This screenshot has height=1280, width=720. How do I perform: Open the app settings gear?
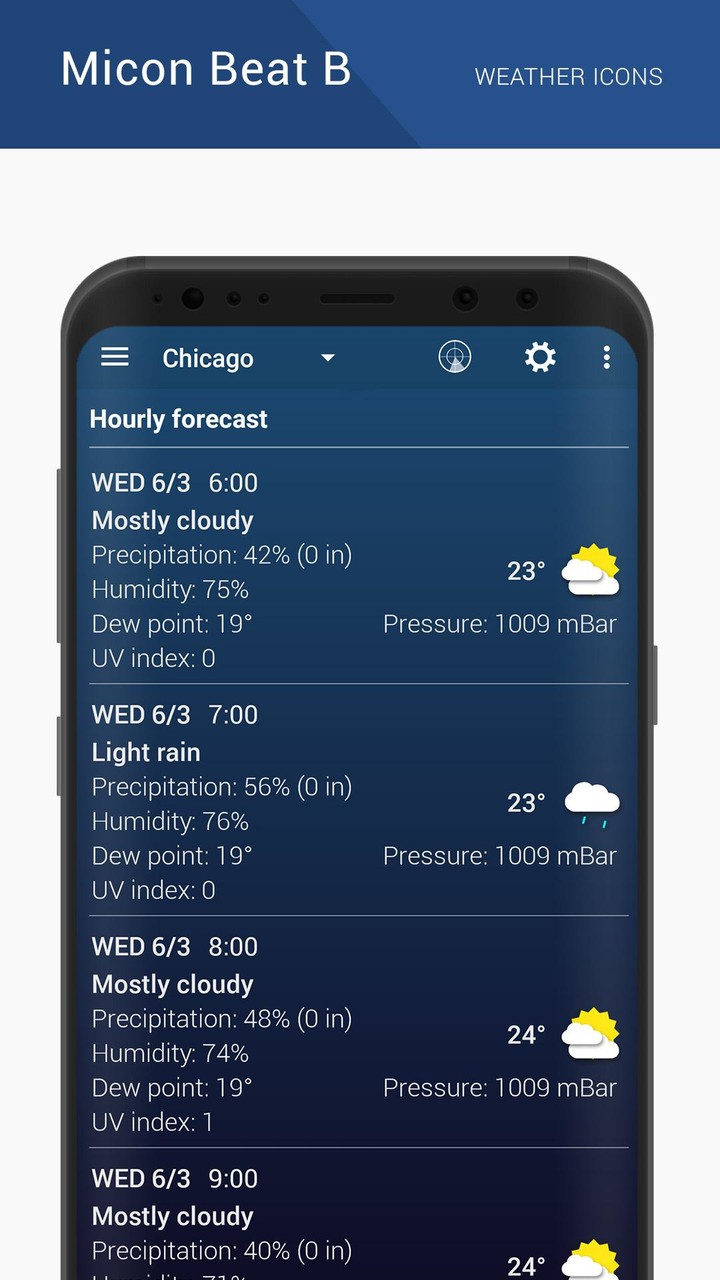540,357
